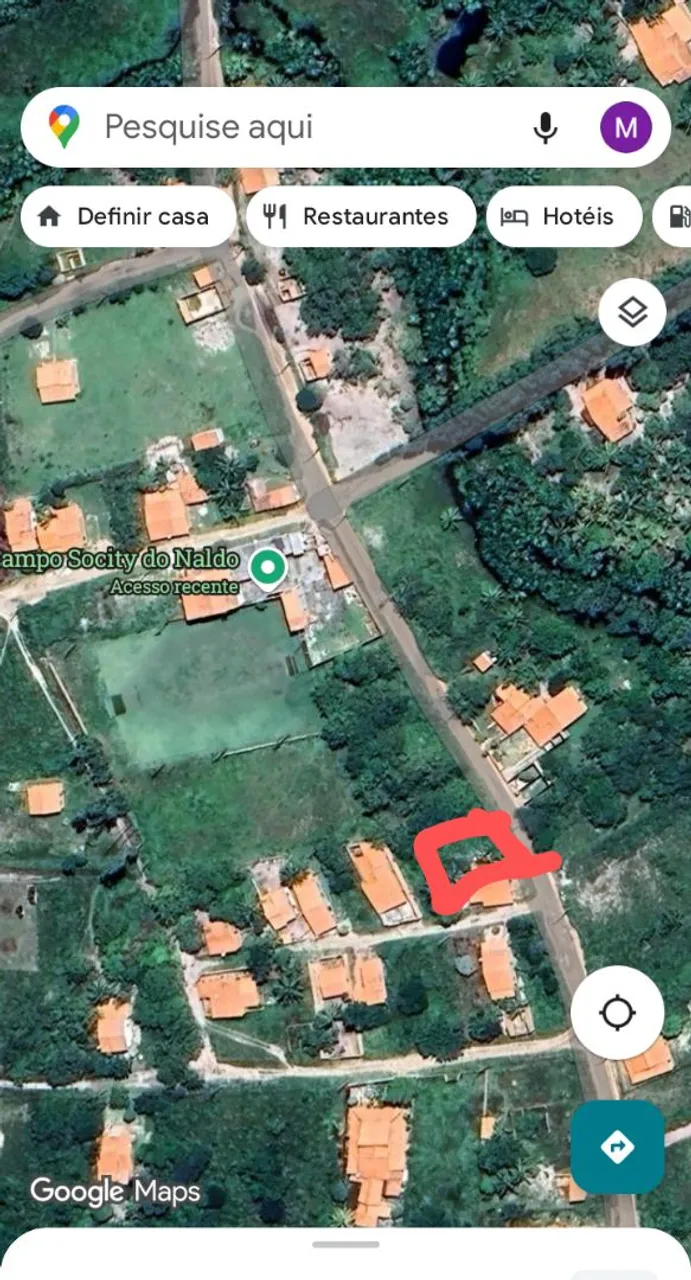Open the directions floating button
Image resolution: width=691 pixels, height=1280 pixels.
618,1147
